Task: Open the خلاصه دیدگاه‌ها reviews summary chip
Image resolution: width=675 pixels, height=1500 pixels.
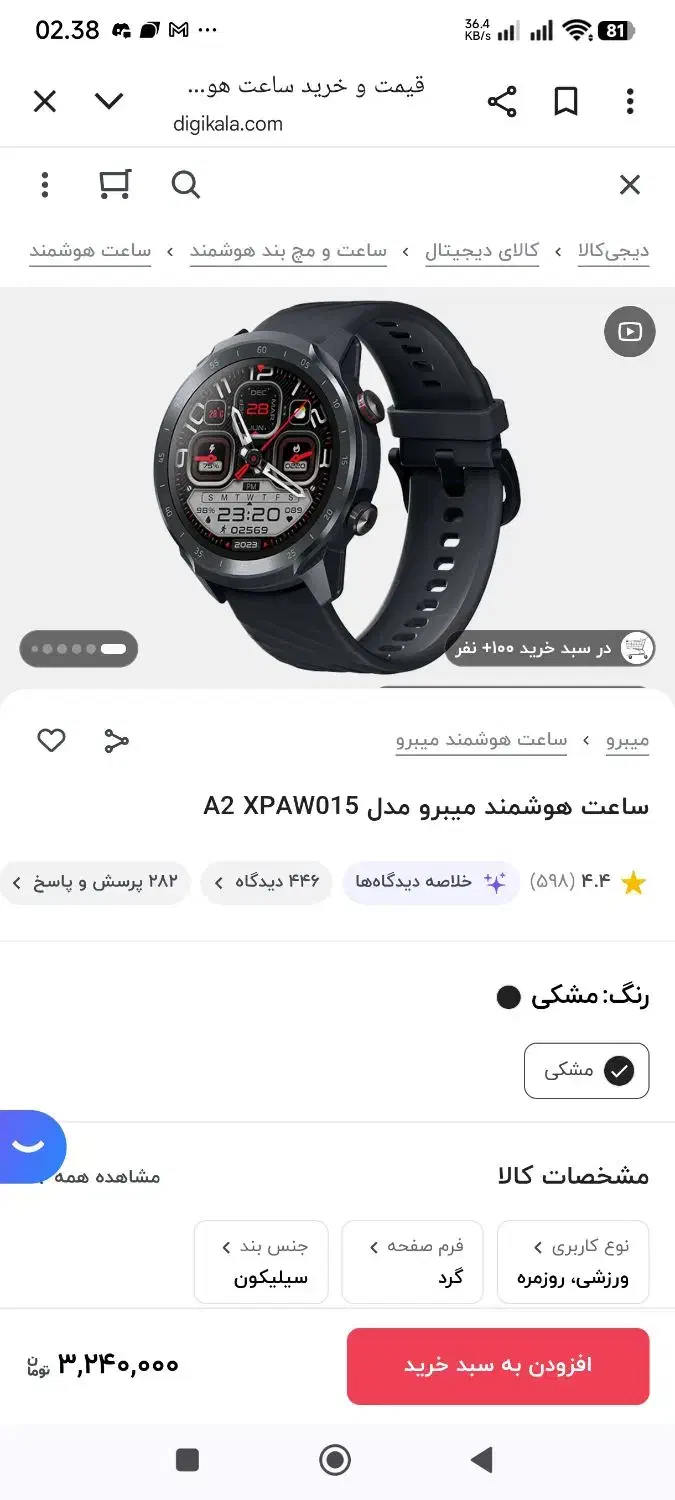Action: (431, 882)
